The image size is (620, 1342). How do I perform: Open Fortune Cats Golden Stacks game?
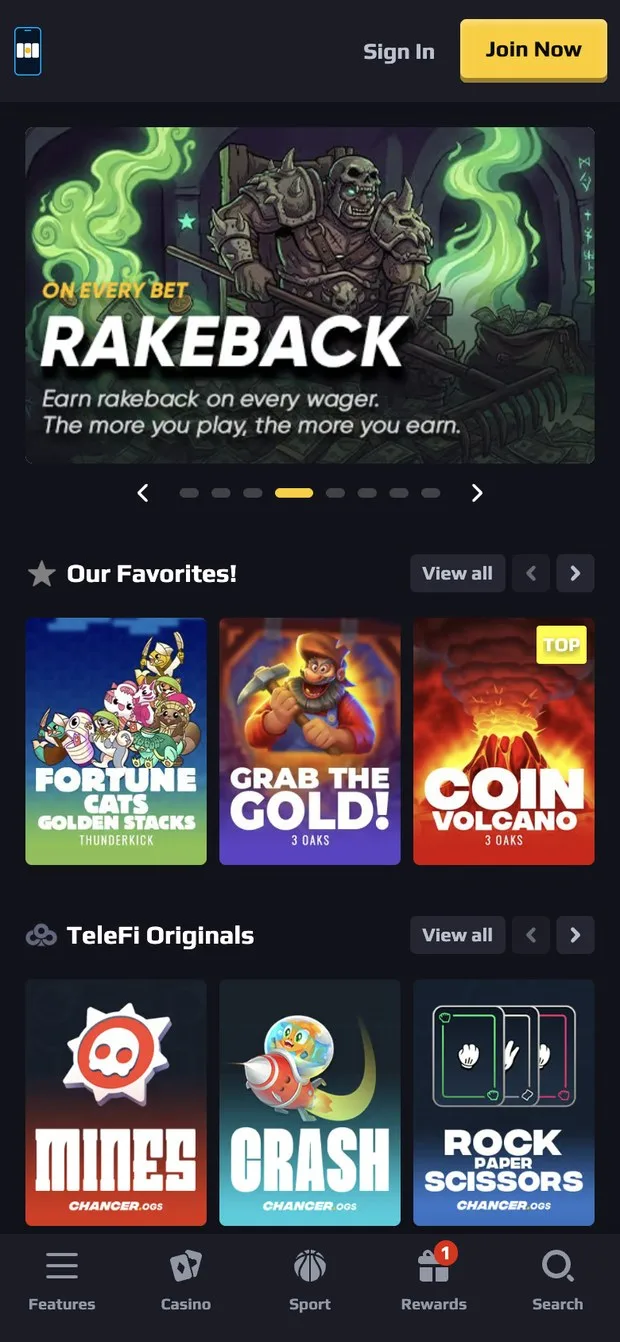pos(116,741)
